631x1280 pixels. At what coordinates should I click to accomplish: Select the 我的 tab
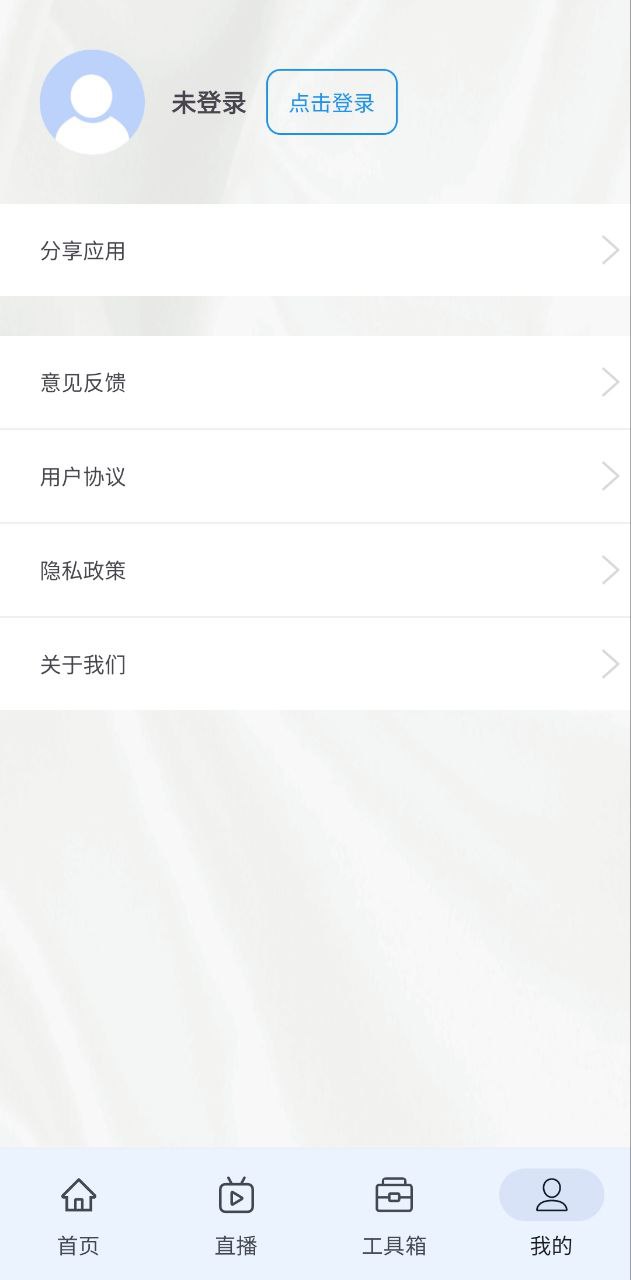point(551,1215)
